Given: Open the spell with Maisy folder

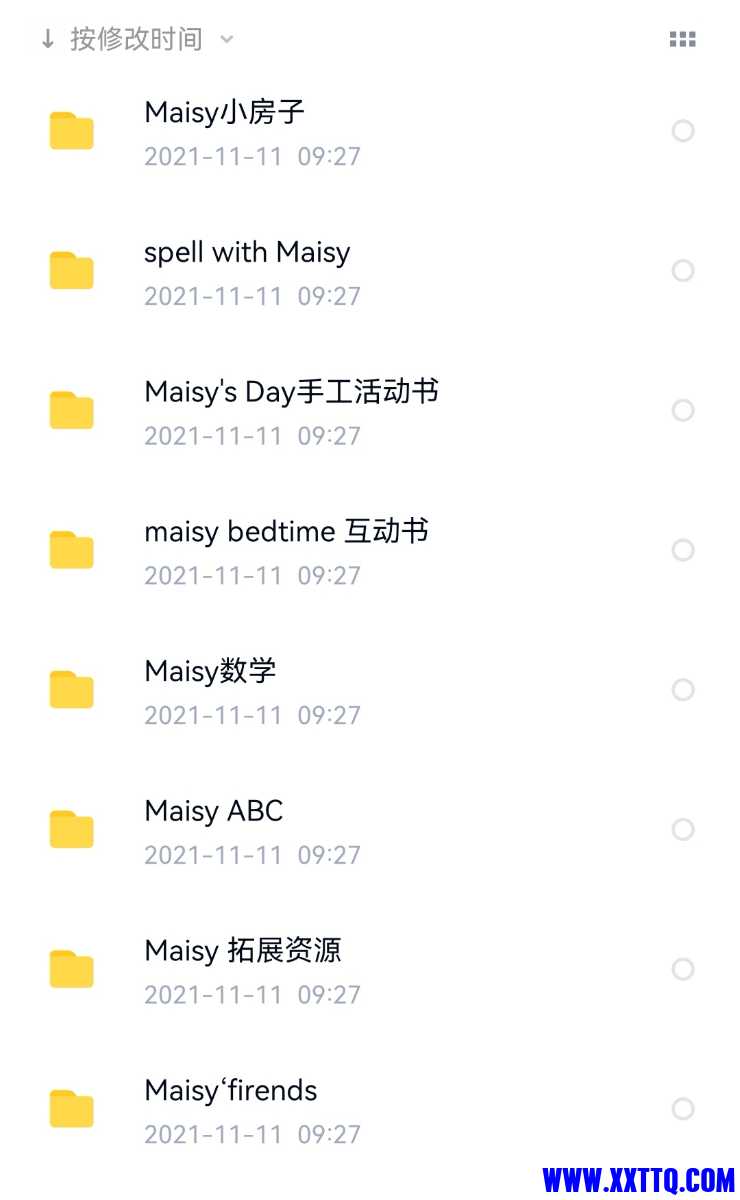Looking at the screenshot, I should (370, 271).
